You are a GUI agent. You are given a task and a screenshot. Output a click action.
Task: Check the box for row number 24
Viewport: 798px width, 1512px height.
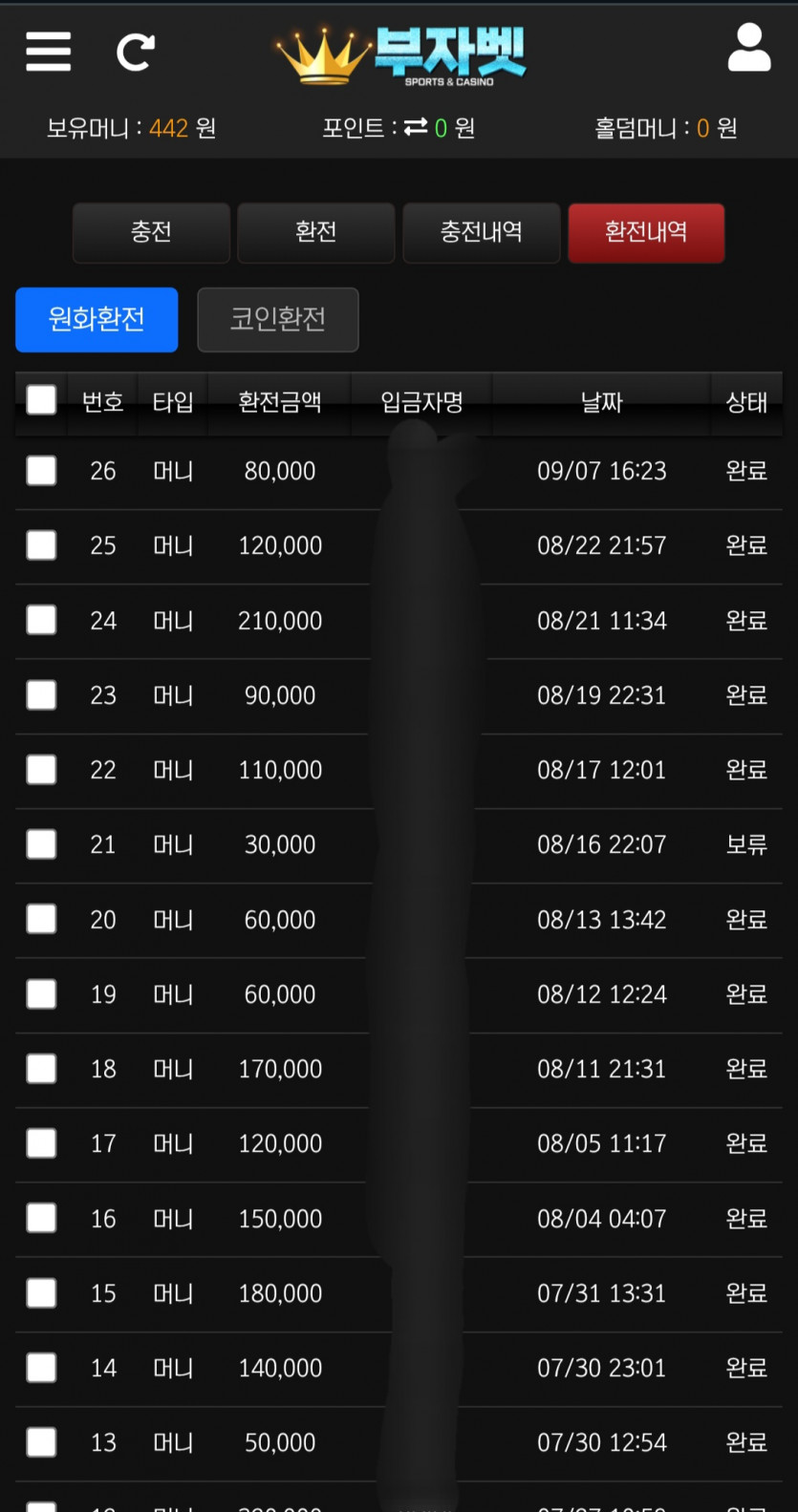(41, 620)
